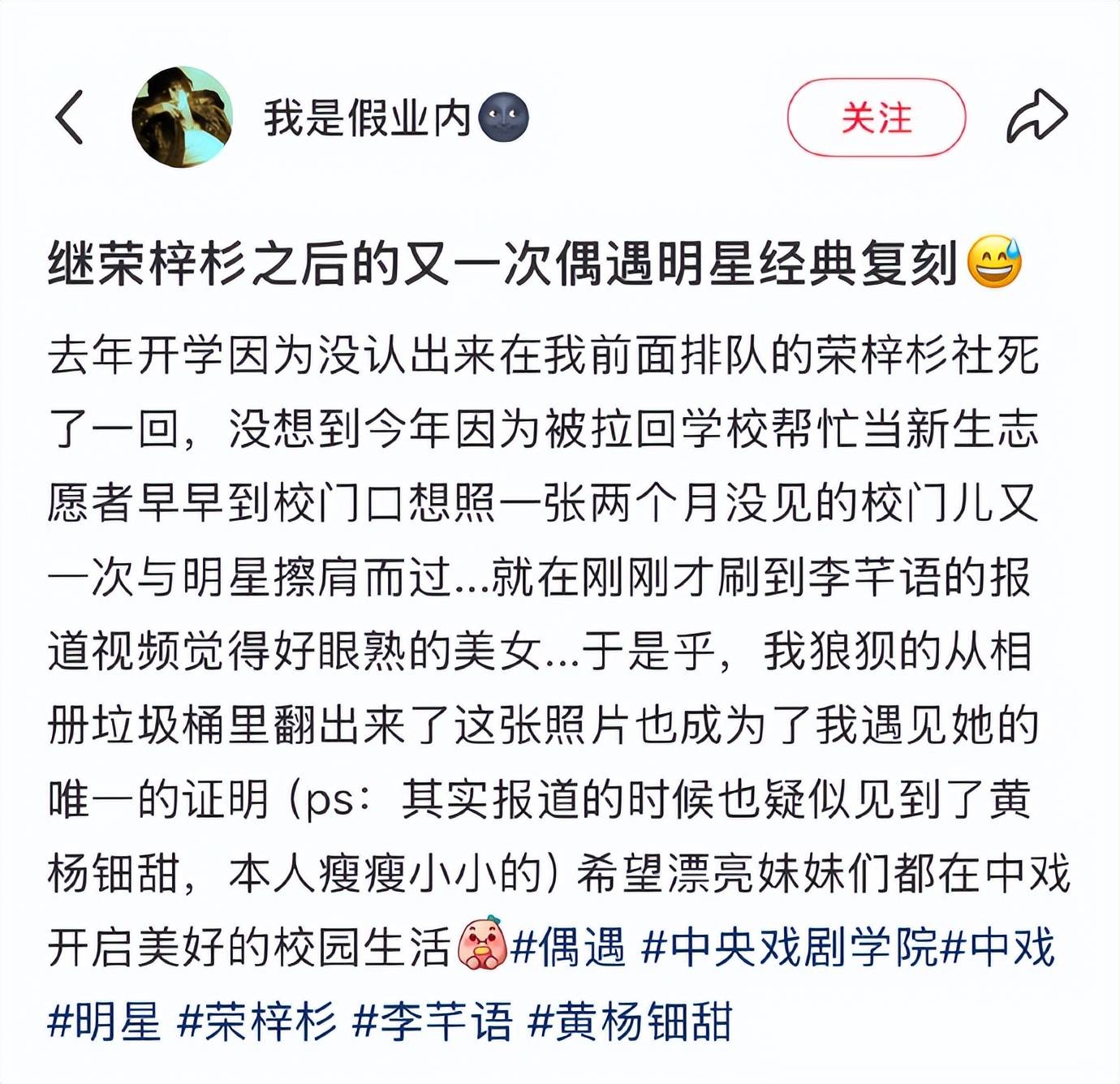Open the #黄杨钿甜 hashtag
The image size is (1120, 1084).
click(631, 1021)
